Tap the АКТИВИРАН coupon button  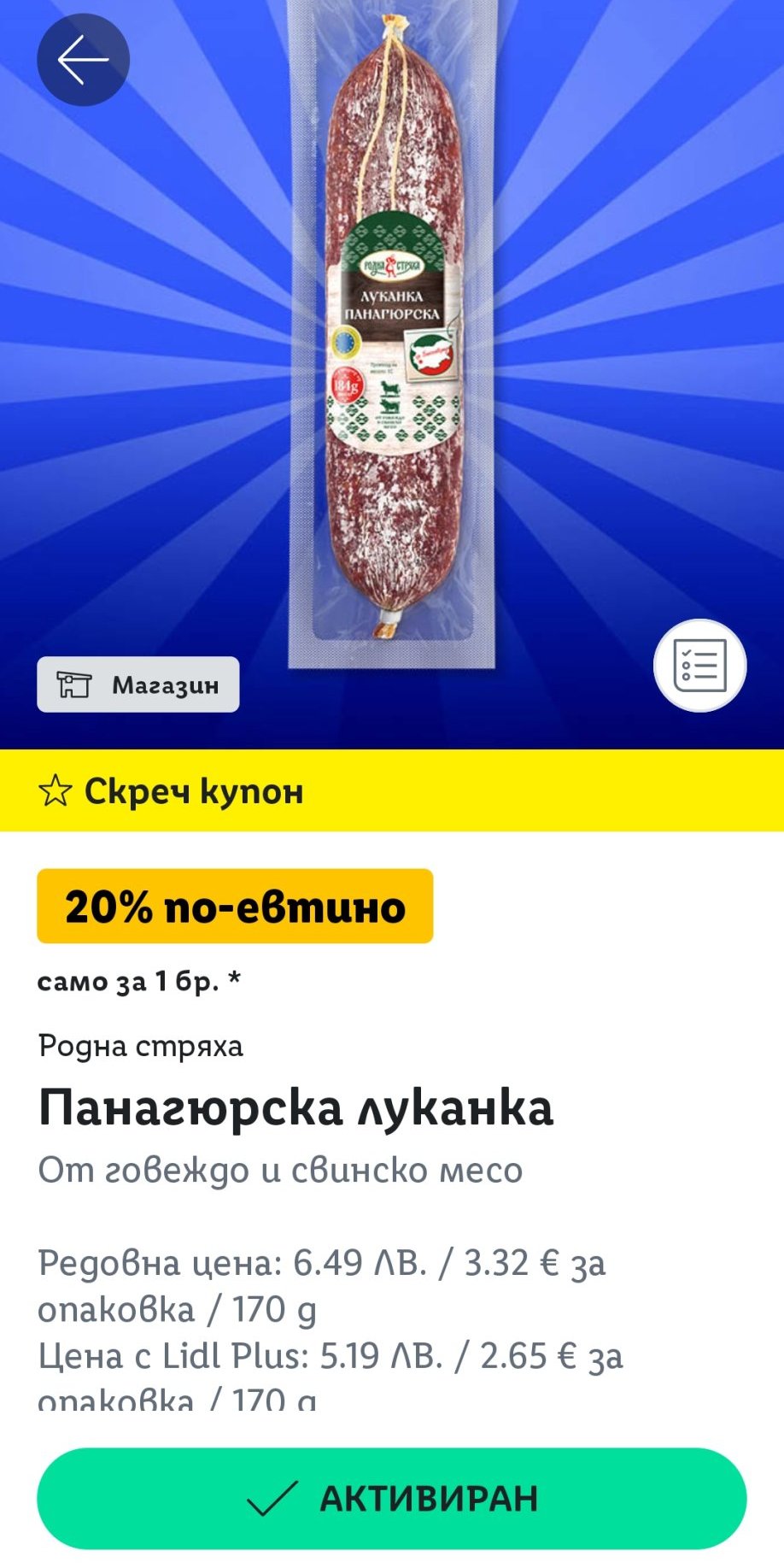391,1499
